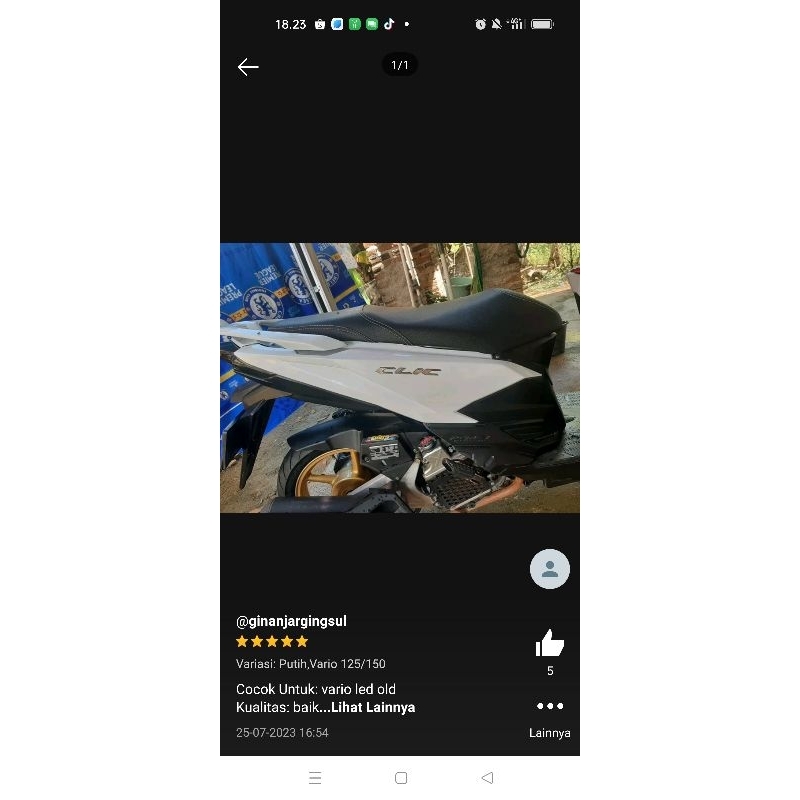Screen dimensions: 800x800
Task: Tap the system back button
Action: 487,777
